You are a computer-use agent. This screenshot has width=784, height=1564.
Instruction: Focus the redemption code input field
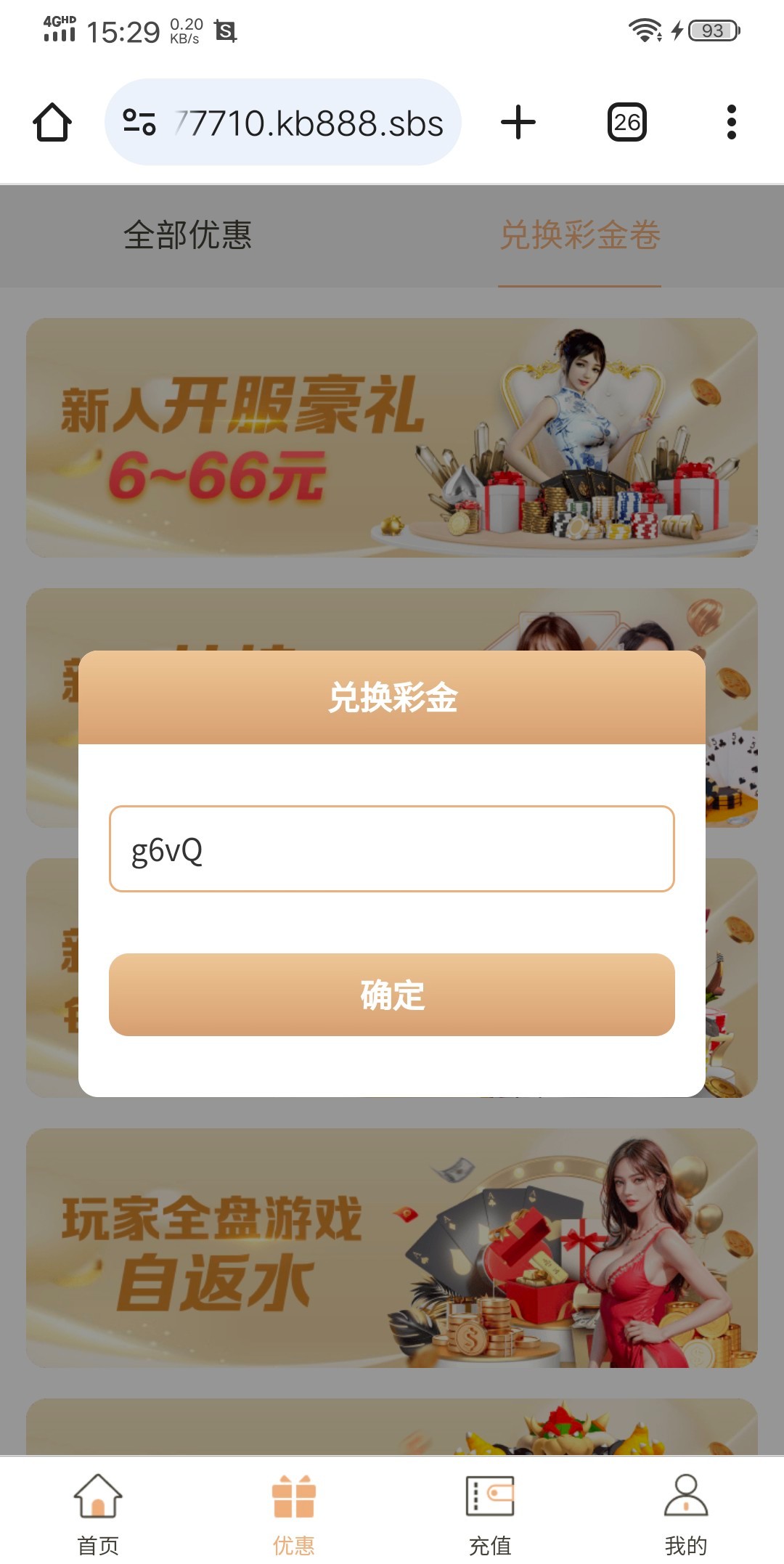point(392,849)
